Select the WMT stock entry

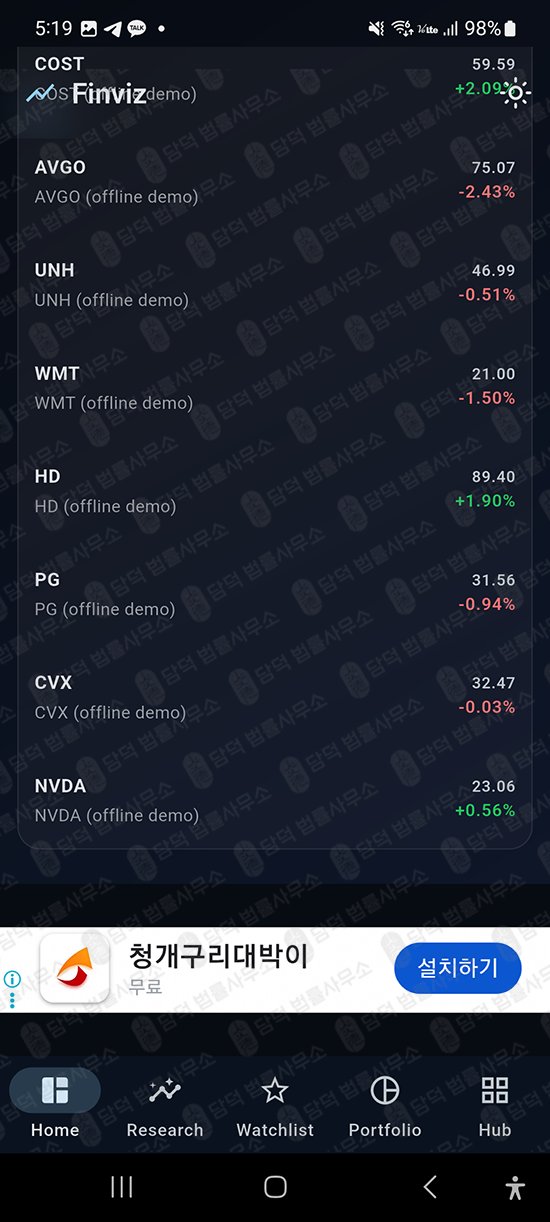click(x=275, y=387)
